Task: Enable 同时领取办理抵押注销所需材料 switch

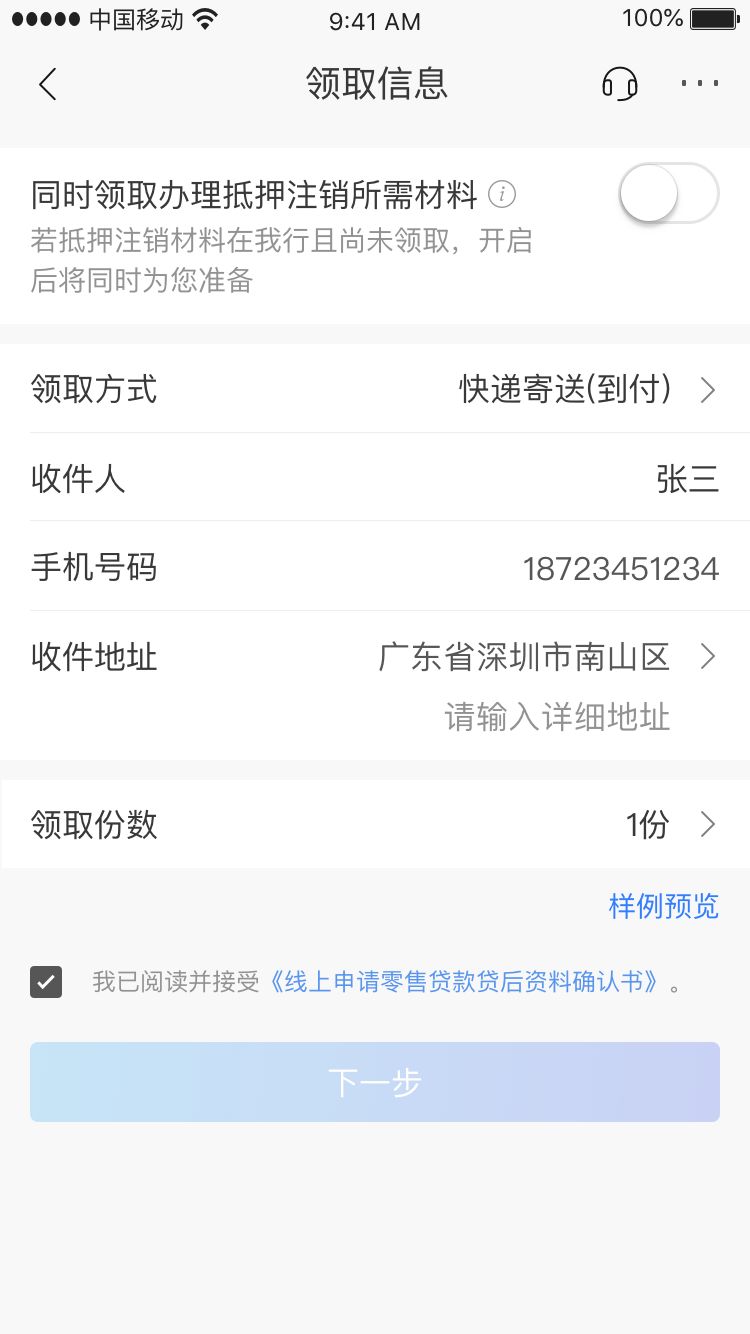Action: click(668, 193)
